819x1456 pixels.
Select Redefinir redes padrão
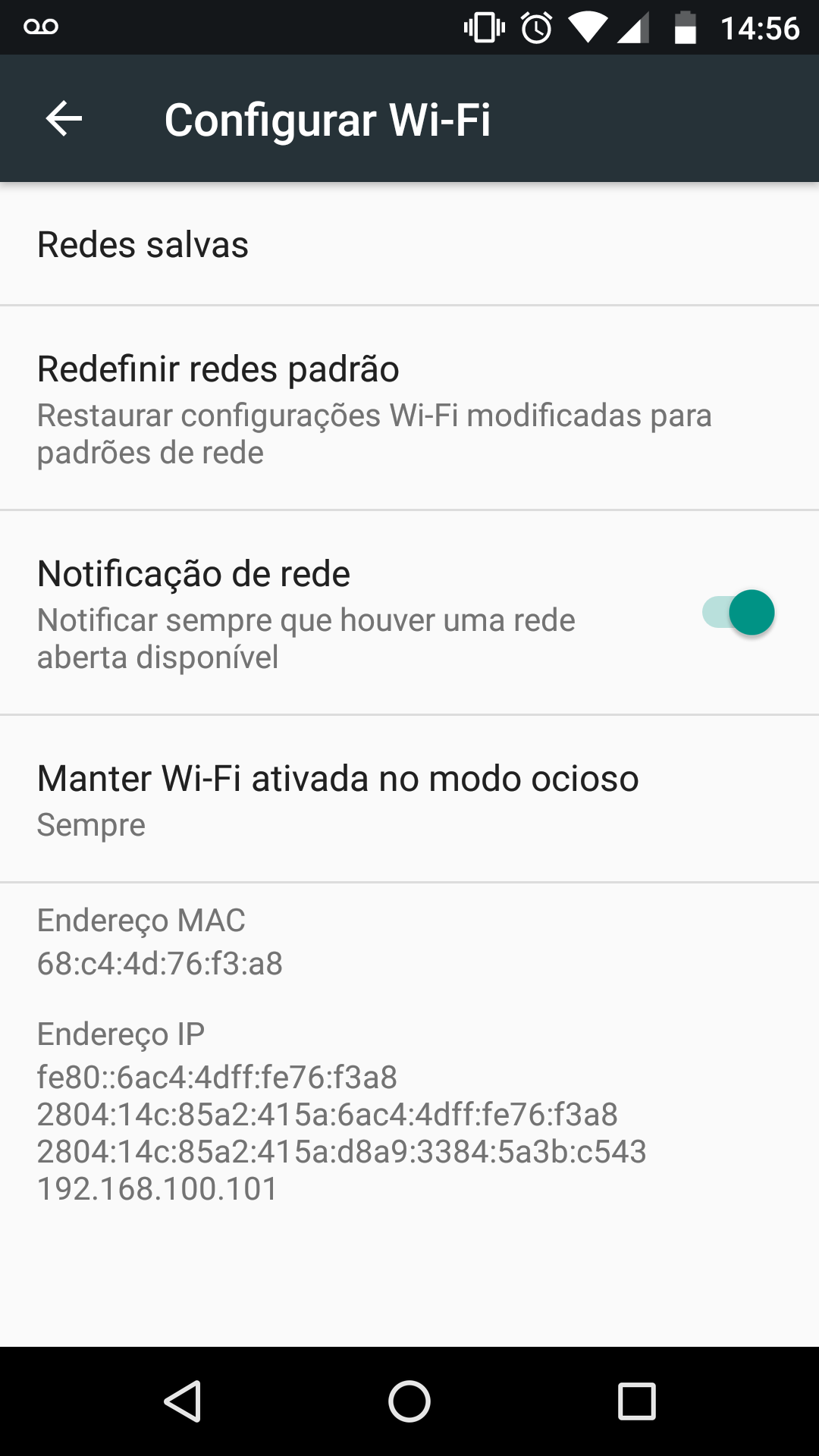click(x=409, y=409)
